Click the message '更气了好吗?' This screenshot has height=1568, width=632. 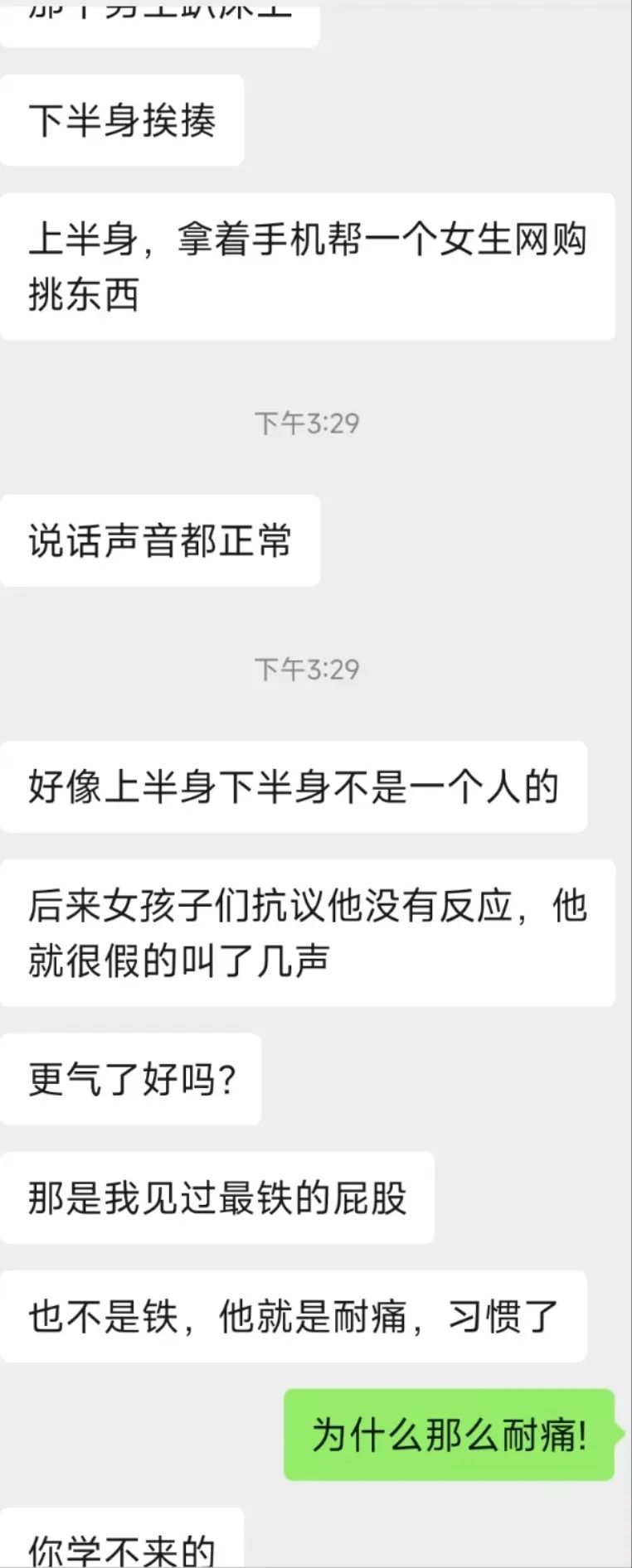[x=131, y=1077]
